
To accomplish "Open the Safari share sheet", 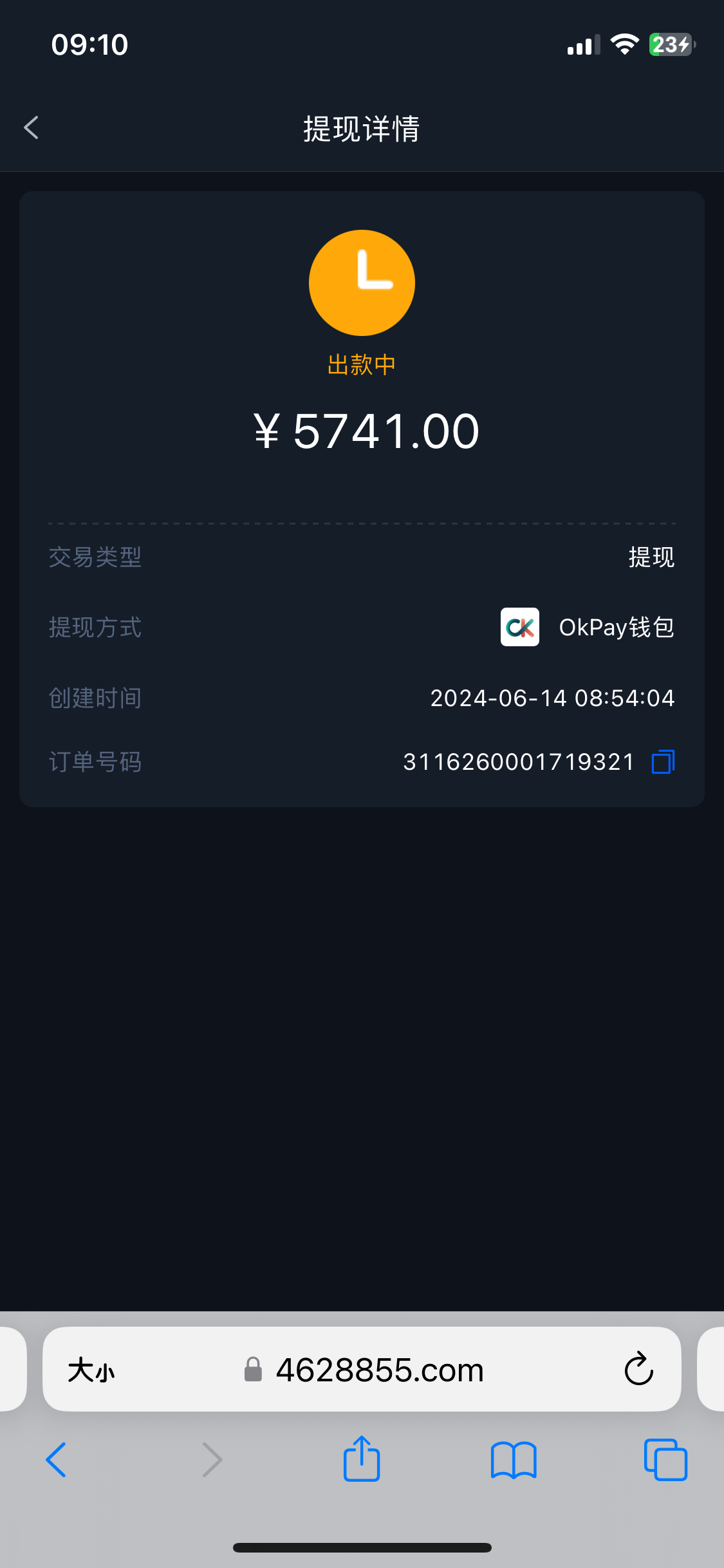I will click(x=362, y=1459).
